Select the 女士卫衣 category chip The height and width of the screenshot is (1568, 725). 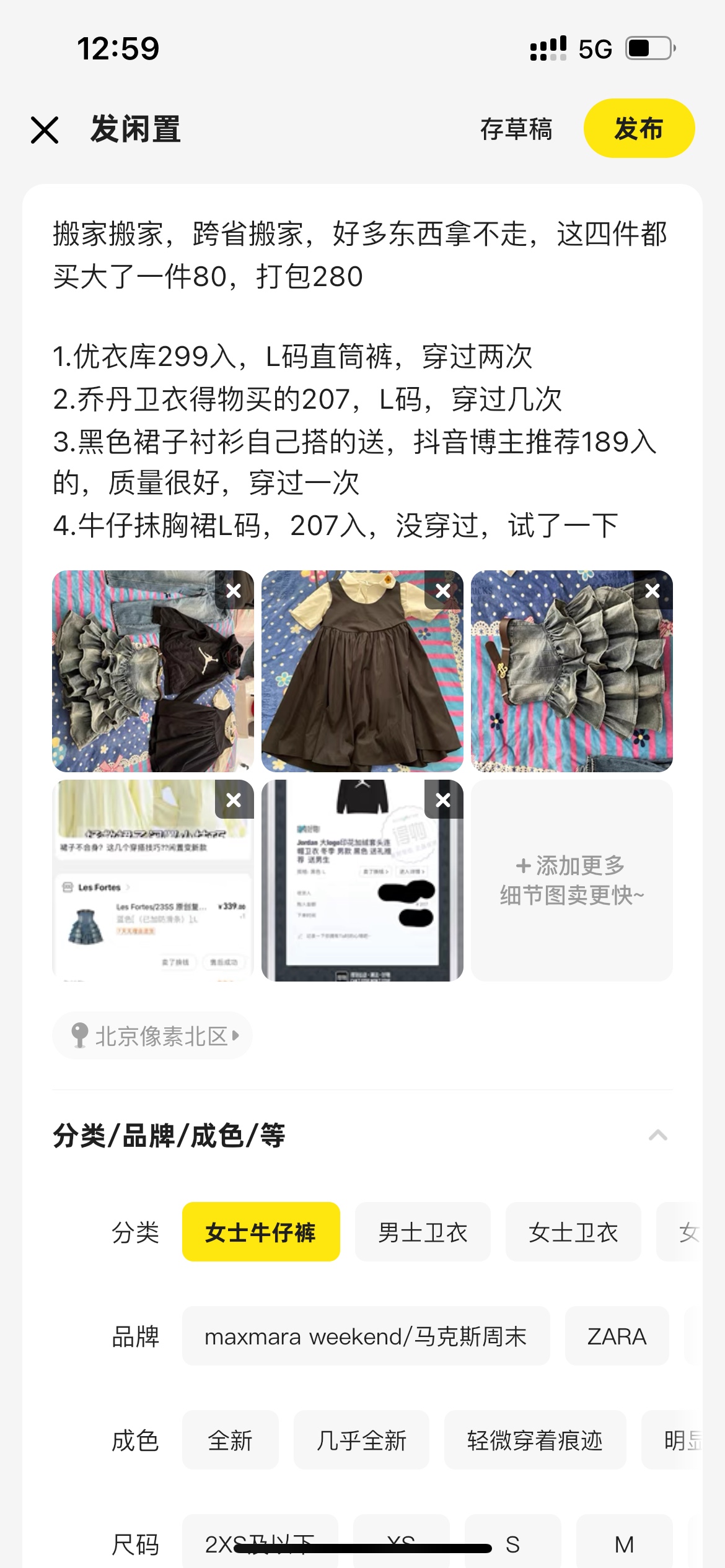(x=573, y=1232)
